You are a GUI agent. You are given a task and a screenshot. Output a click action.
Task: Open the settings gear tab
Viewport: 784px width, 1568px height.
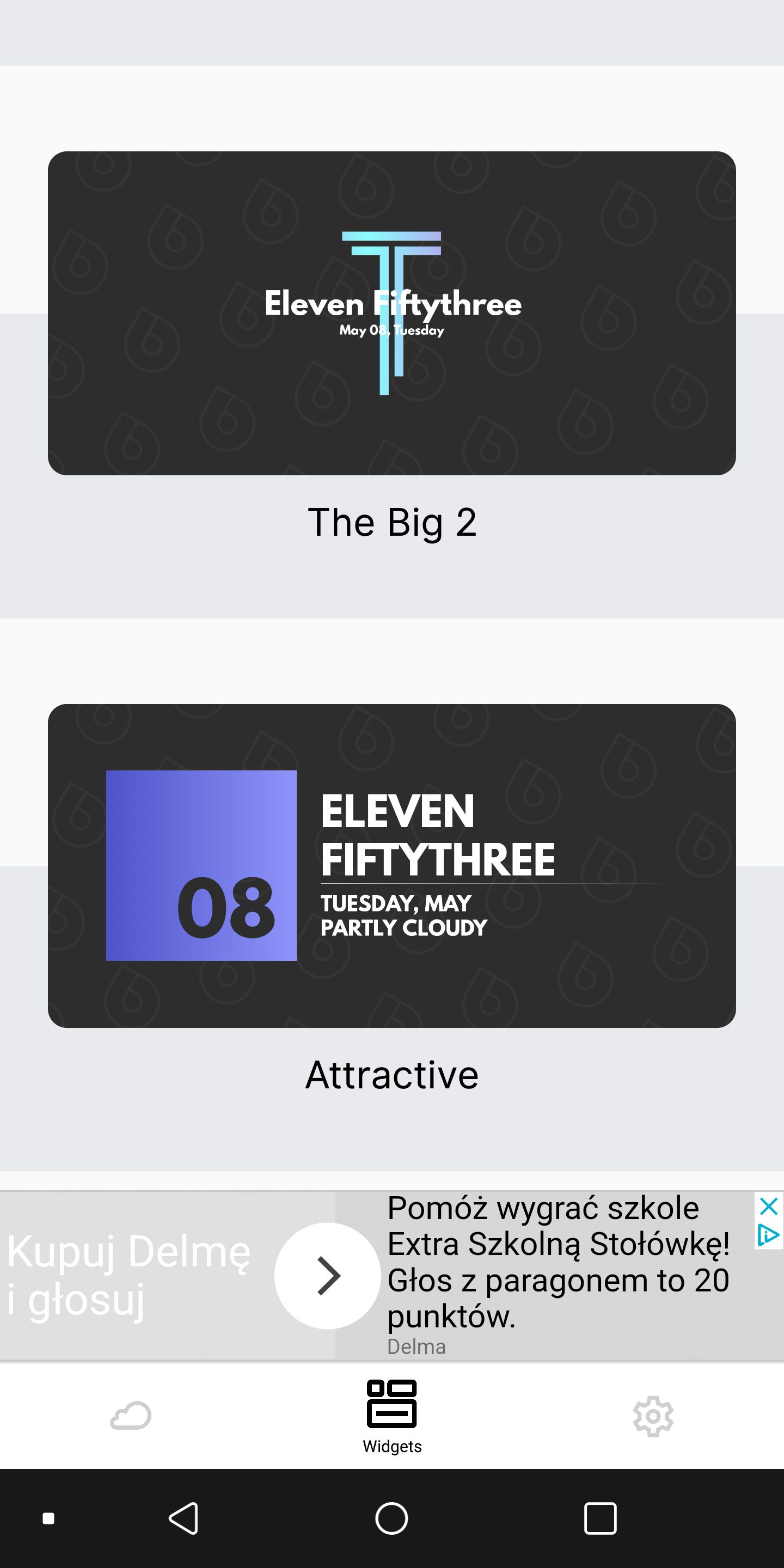(x=653, y=1416)
